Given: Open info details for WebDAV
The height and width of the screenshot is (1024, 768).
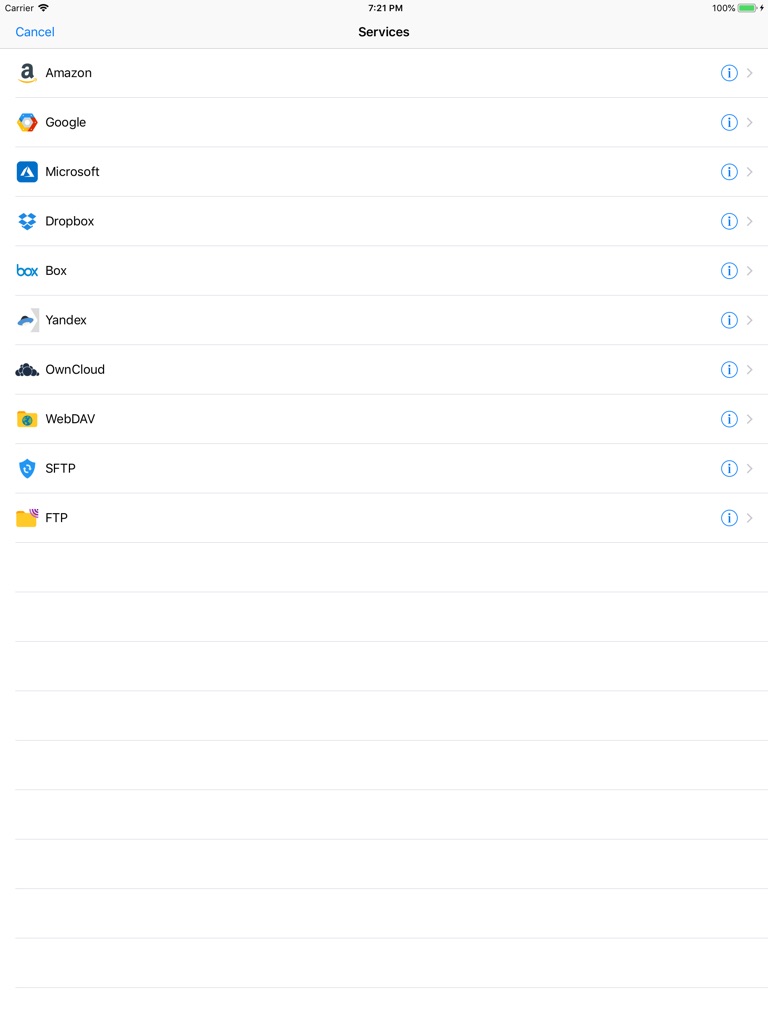Looking at the screenshot, I should tap(729, 419).
